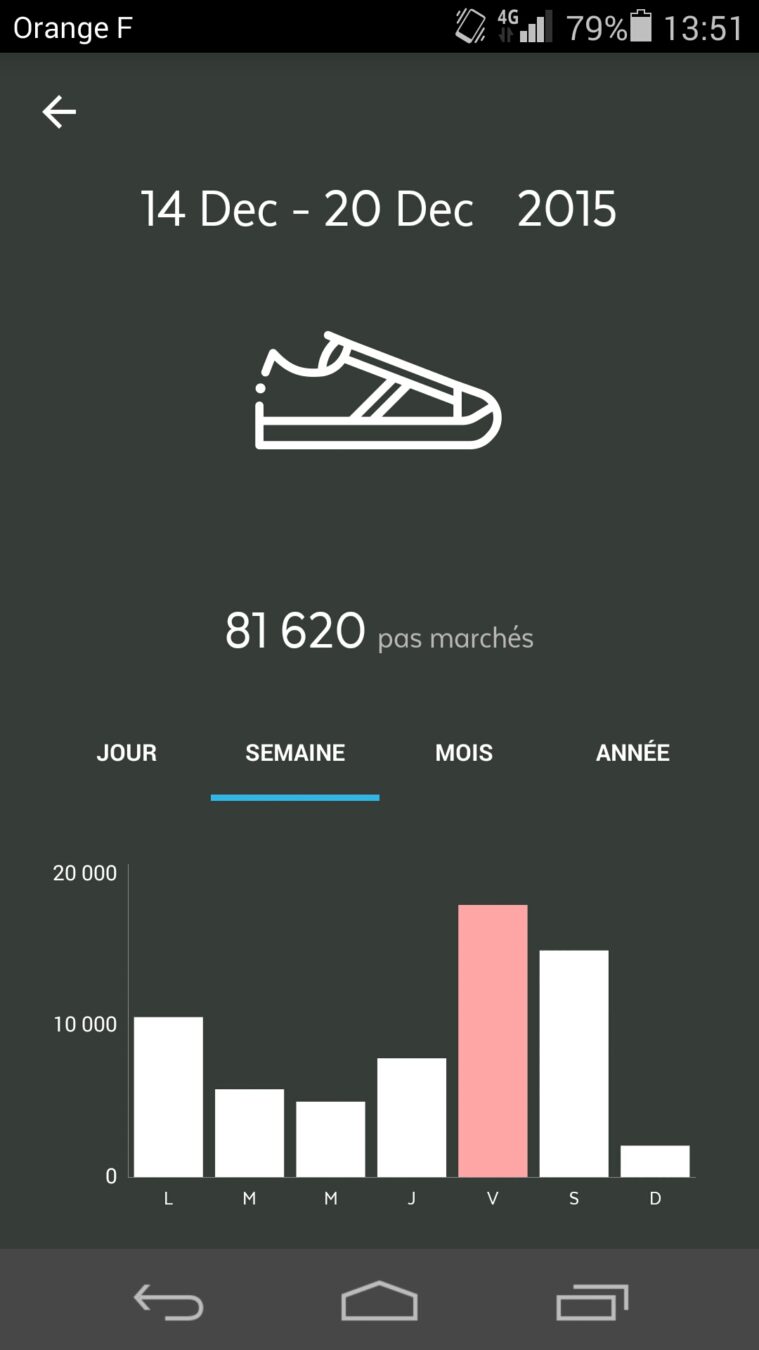Select the Monday (L) bar
Viewport: 759px width, 1350px height.
(x=169, y=1096)
